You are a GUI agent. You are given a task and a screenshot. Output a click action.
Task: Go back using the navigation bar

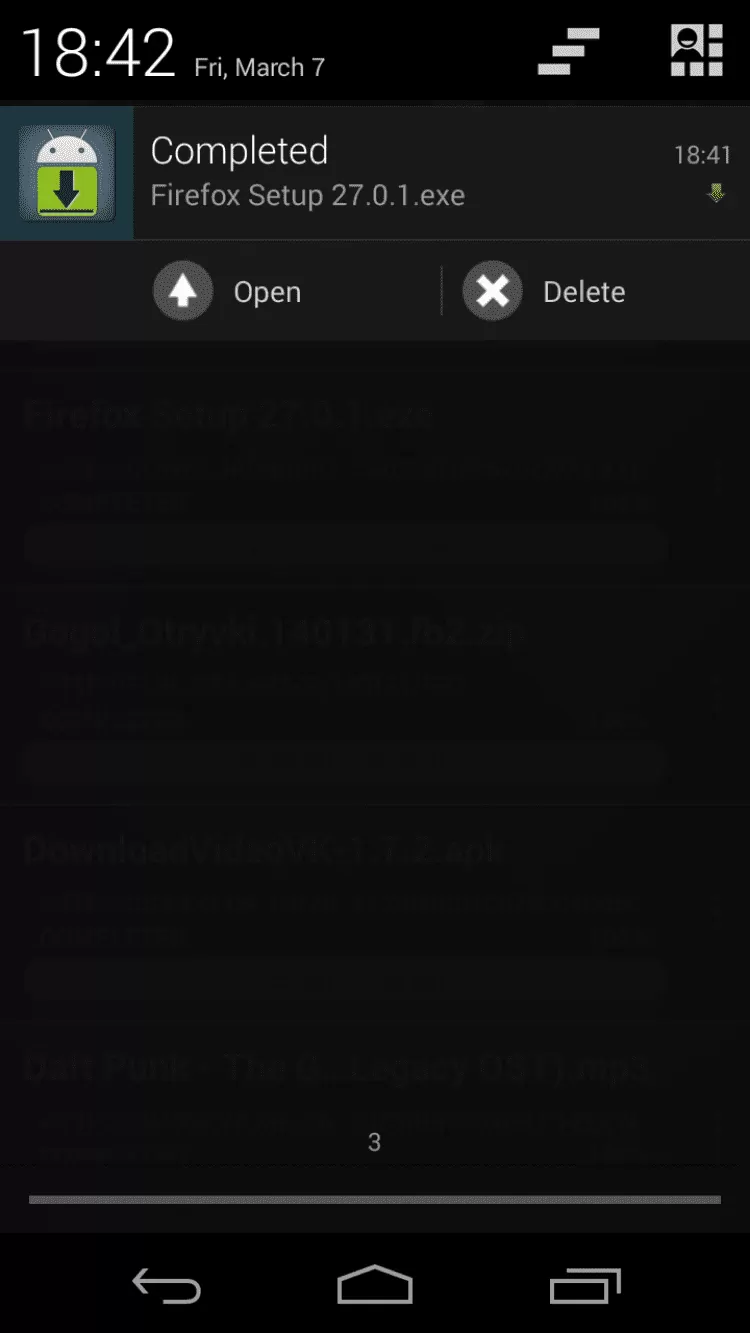[167, 1286]
